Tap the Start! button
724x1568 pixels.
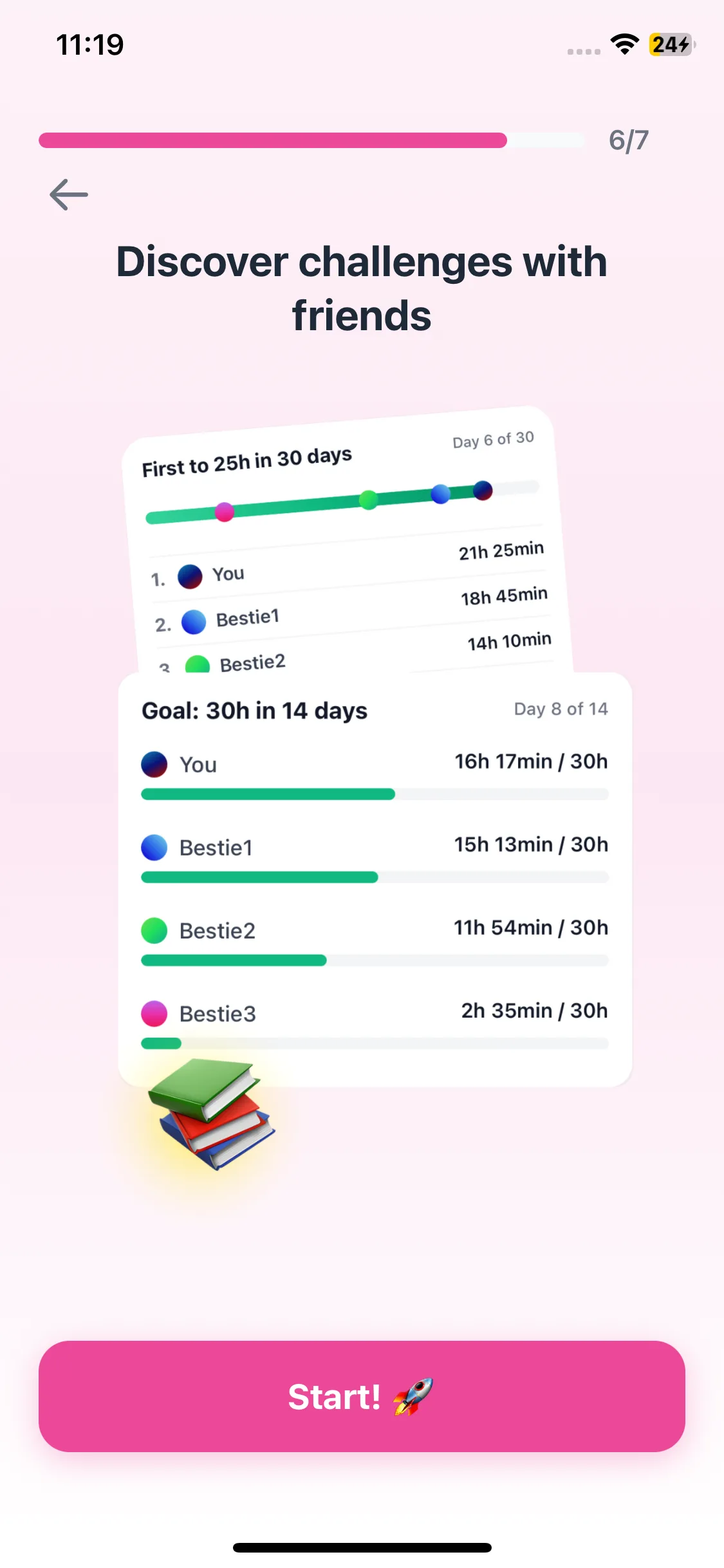(362, 1396)
